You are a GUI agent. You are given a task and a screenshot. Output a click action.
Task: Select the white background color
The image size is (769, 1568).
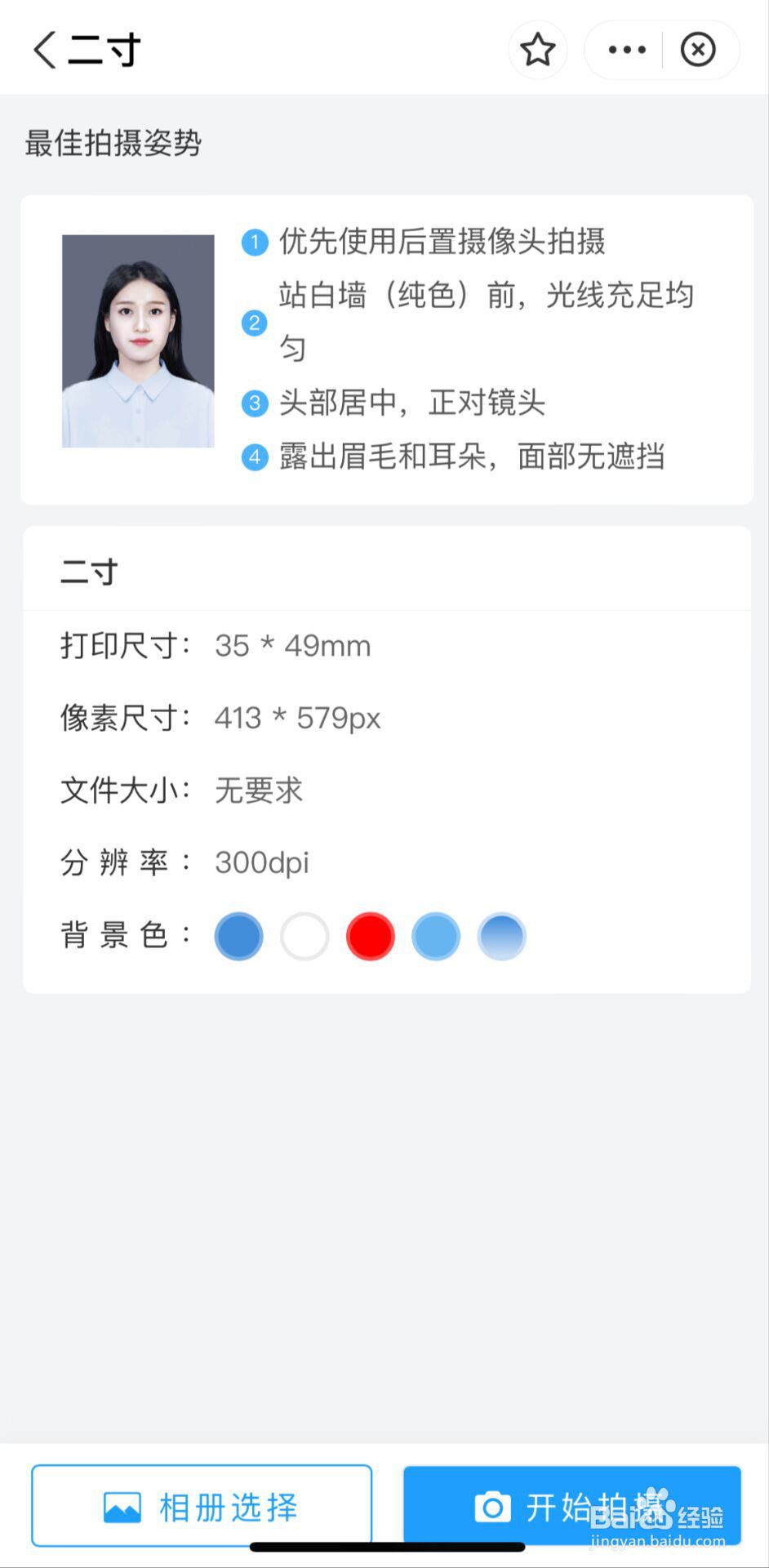point(304,936)
